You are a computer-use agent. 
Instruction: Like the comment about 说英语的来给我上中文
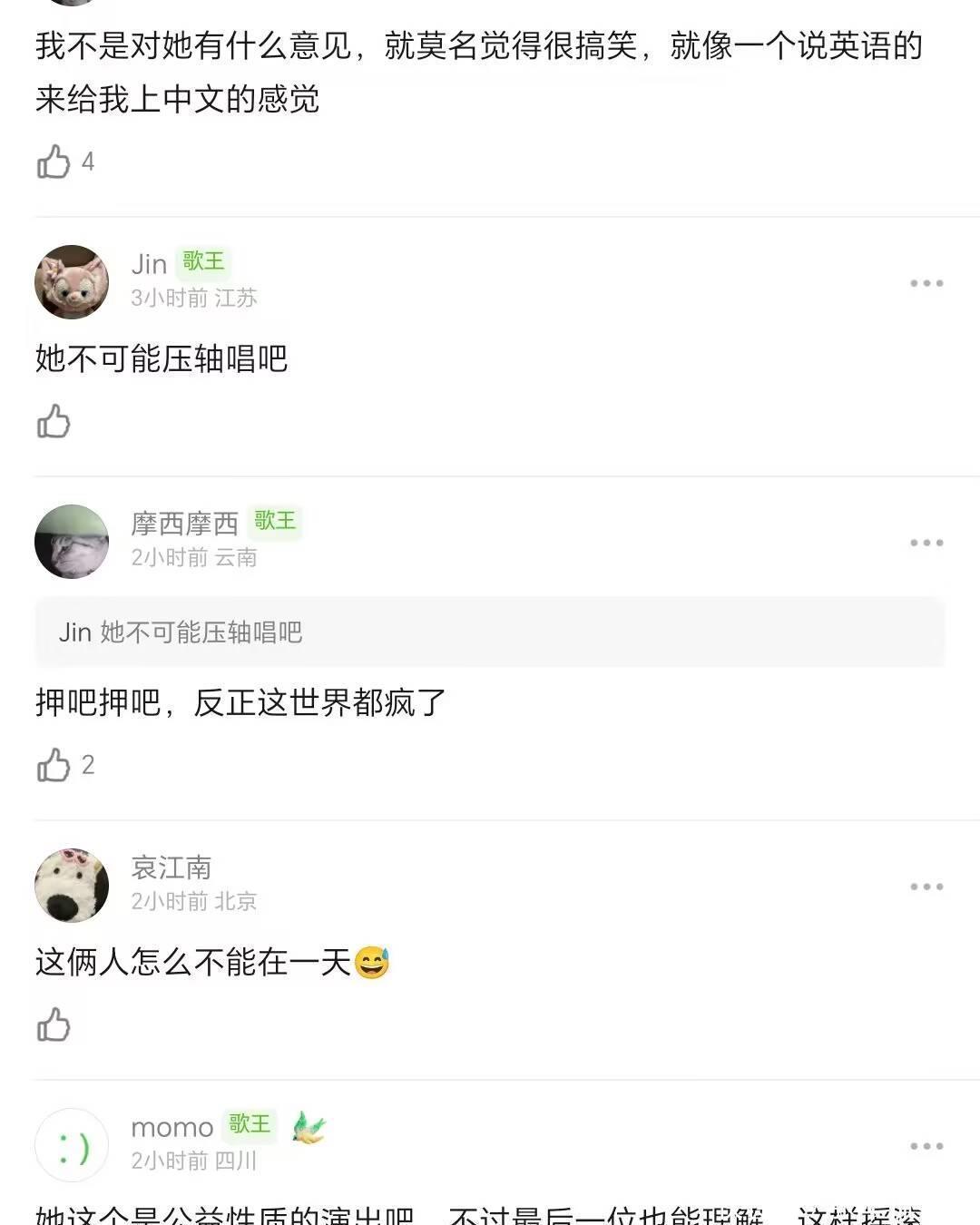click(54, 162)
